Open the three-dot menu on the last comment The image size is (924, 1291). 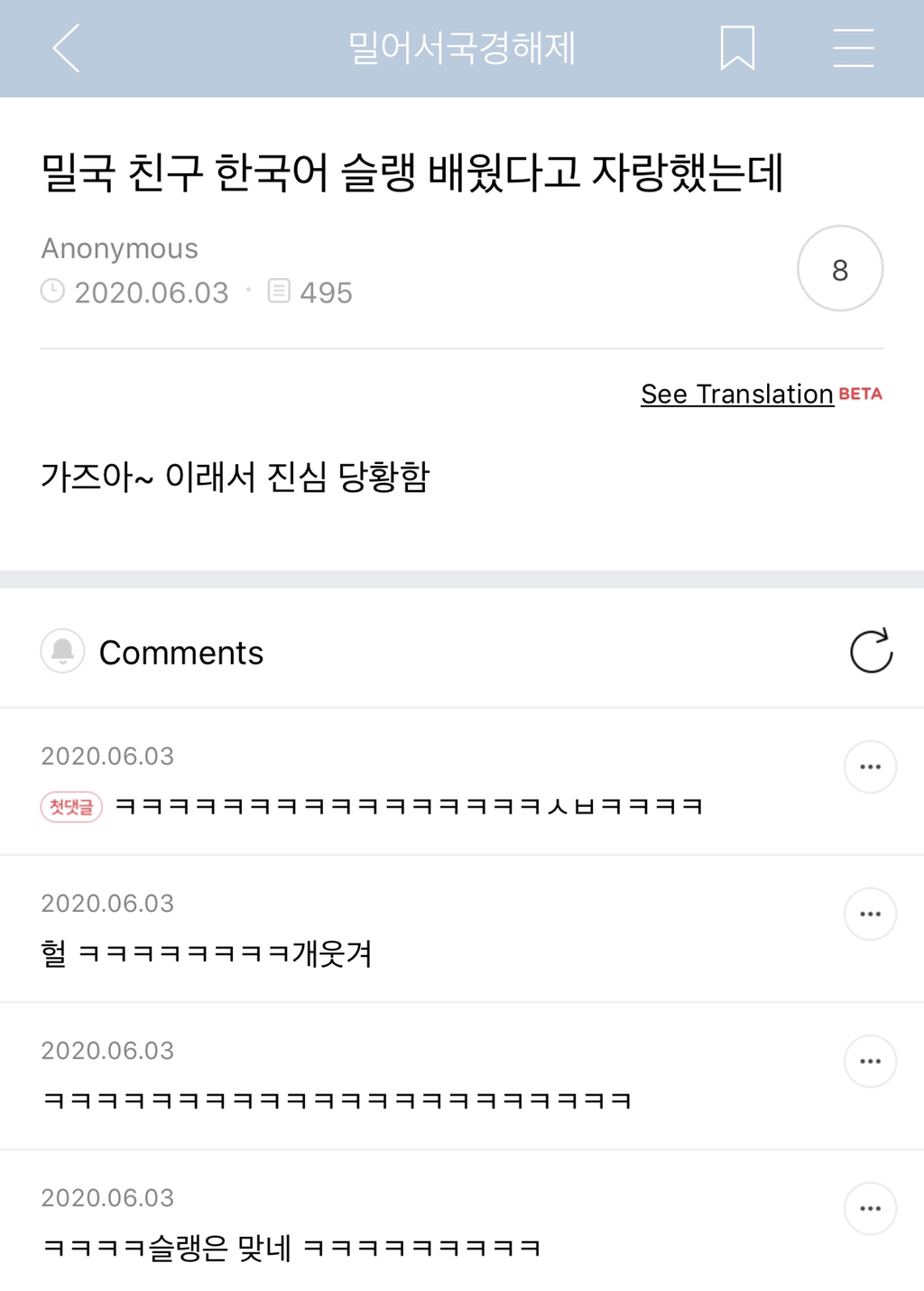tap(869, 1208)
